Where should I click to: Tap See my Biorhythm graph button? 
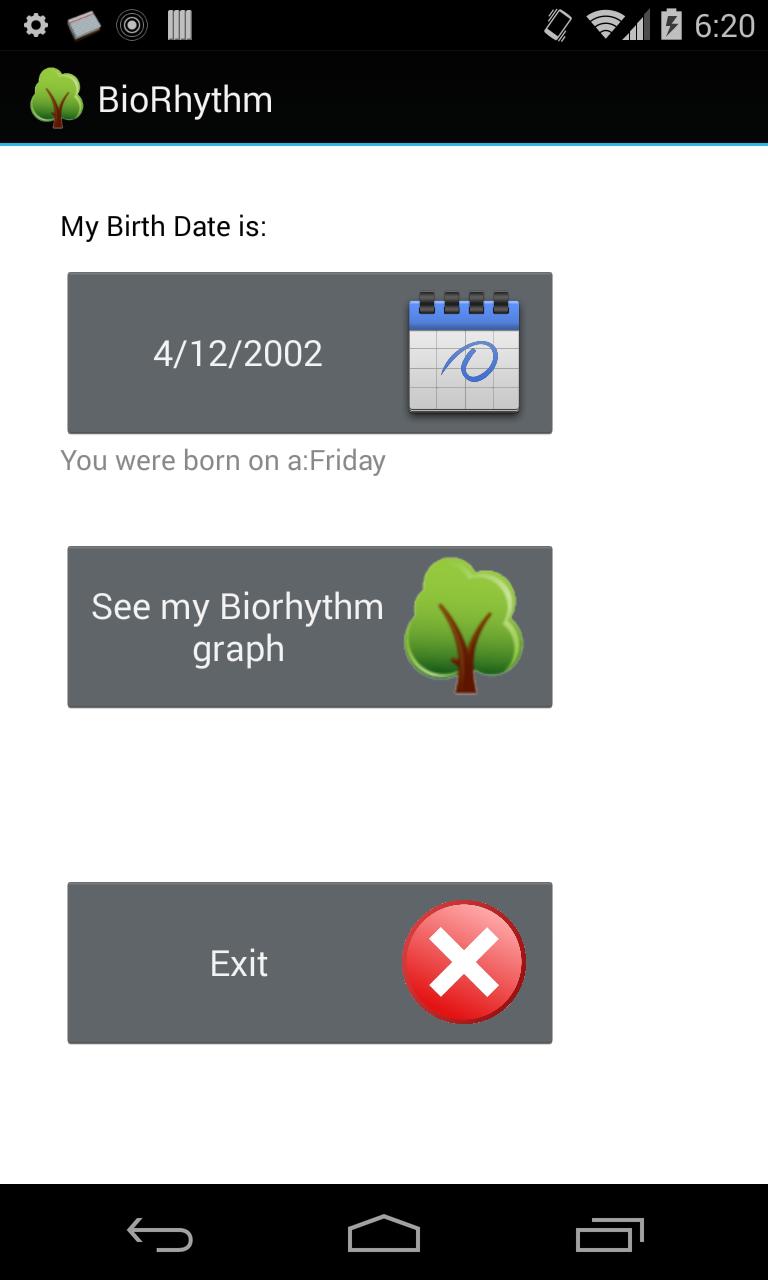[x=310, y=627]
